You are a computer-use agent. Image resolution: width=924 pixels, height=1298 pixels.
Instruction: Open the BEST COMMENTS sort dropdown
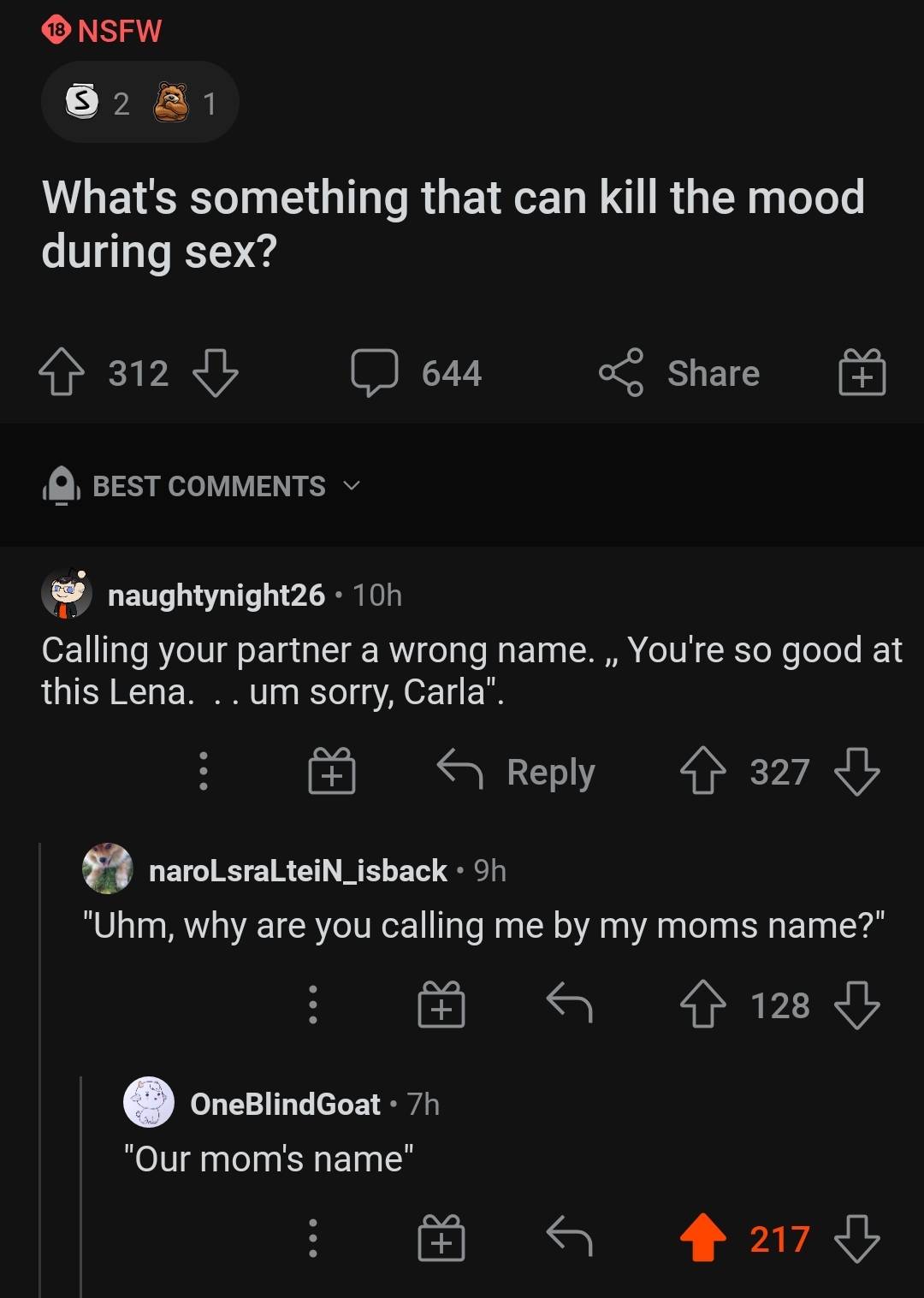click(x=351, y=486)
